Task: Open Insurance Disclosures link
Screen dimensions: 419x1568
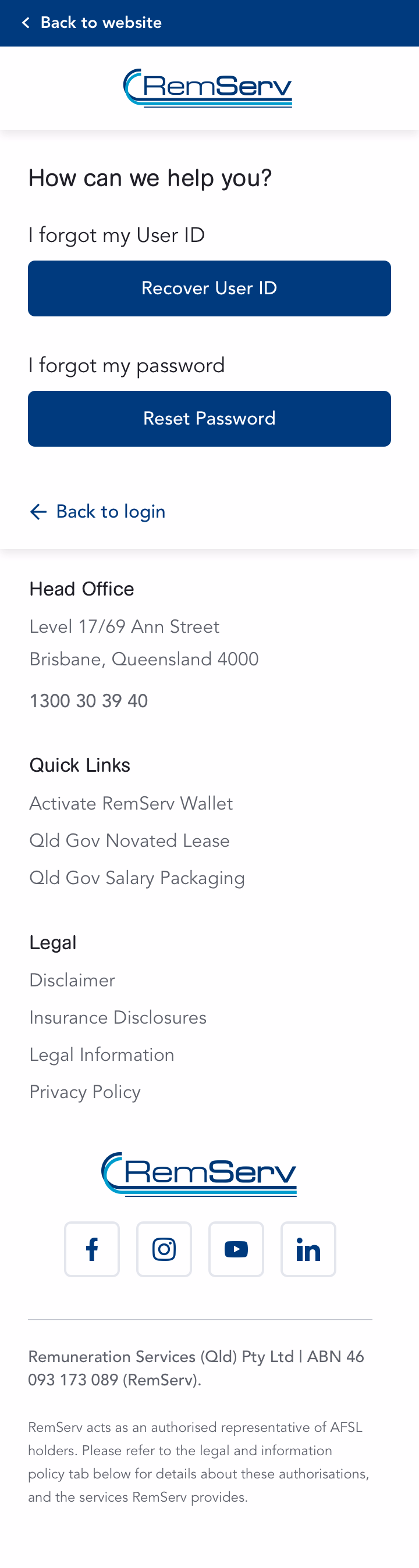Action: [118, 1017]
